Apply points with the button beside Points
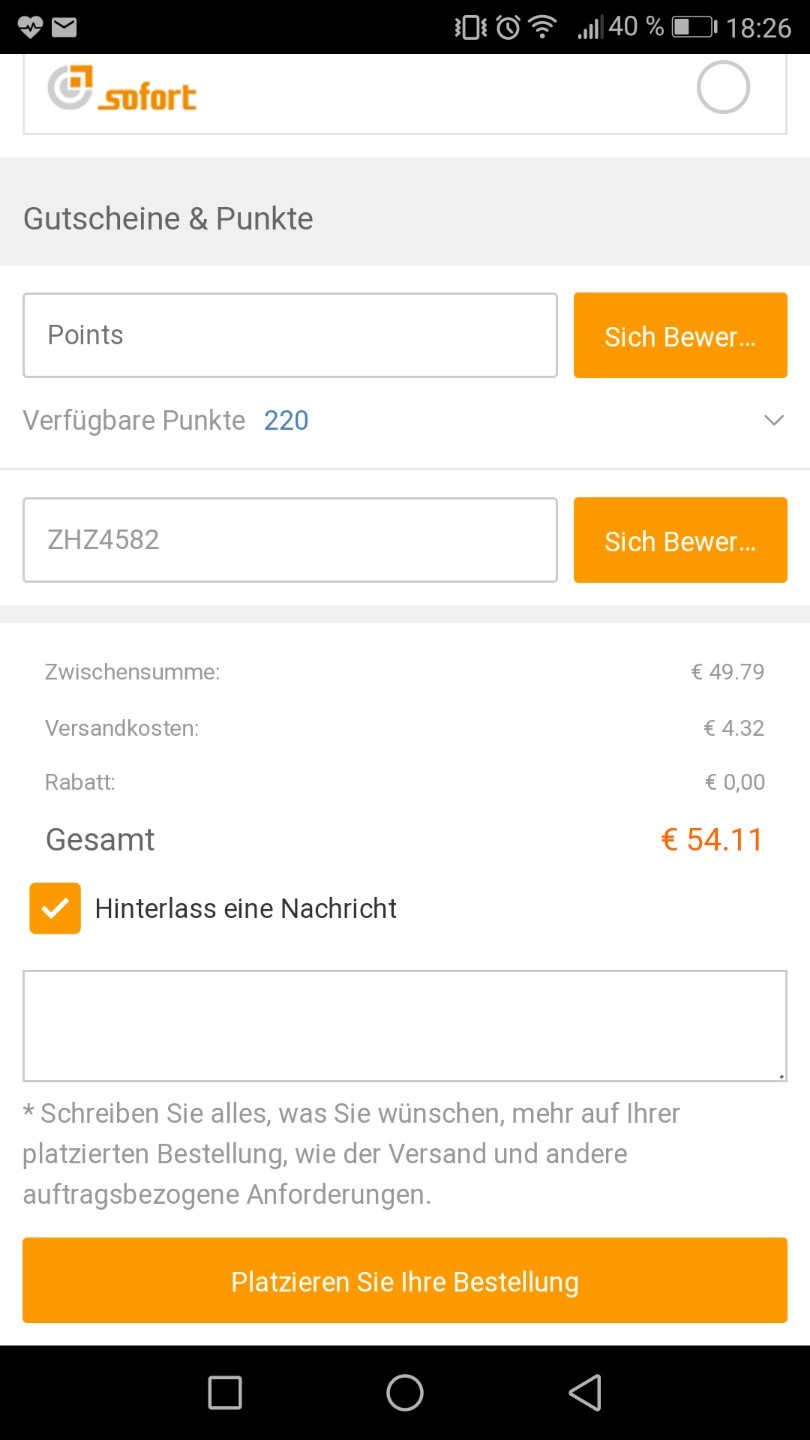810x1440 pixels. (680, 336)
